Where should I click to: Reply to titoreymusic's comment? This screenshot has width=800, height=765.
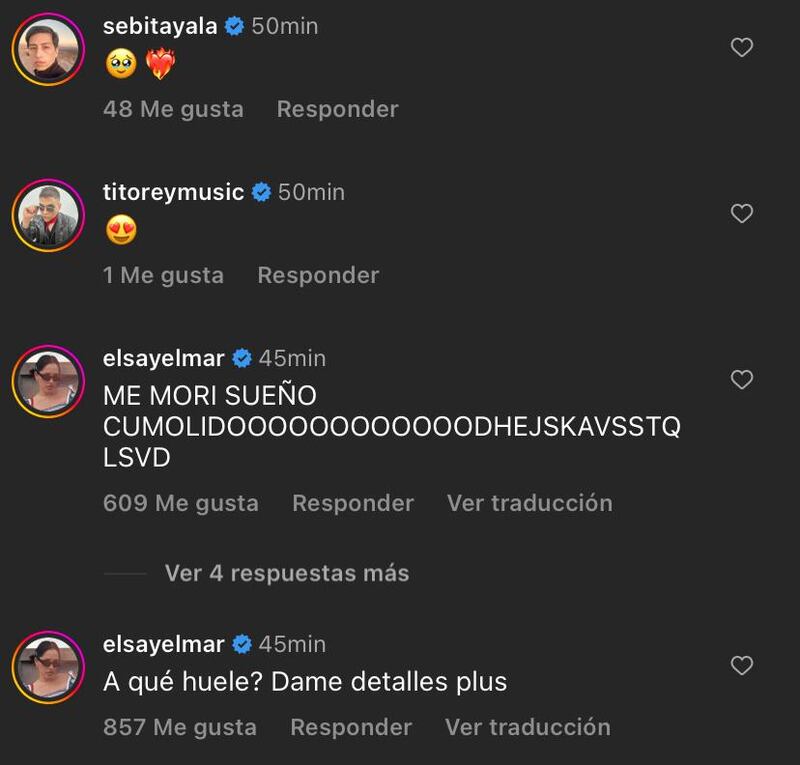coord(318,275)
